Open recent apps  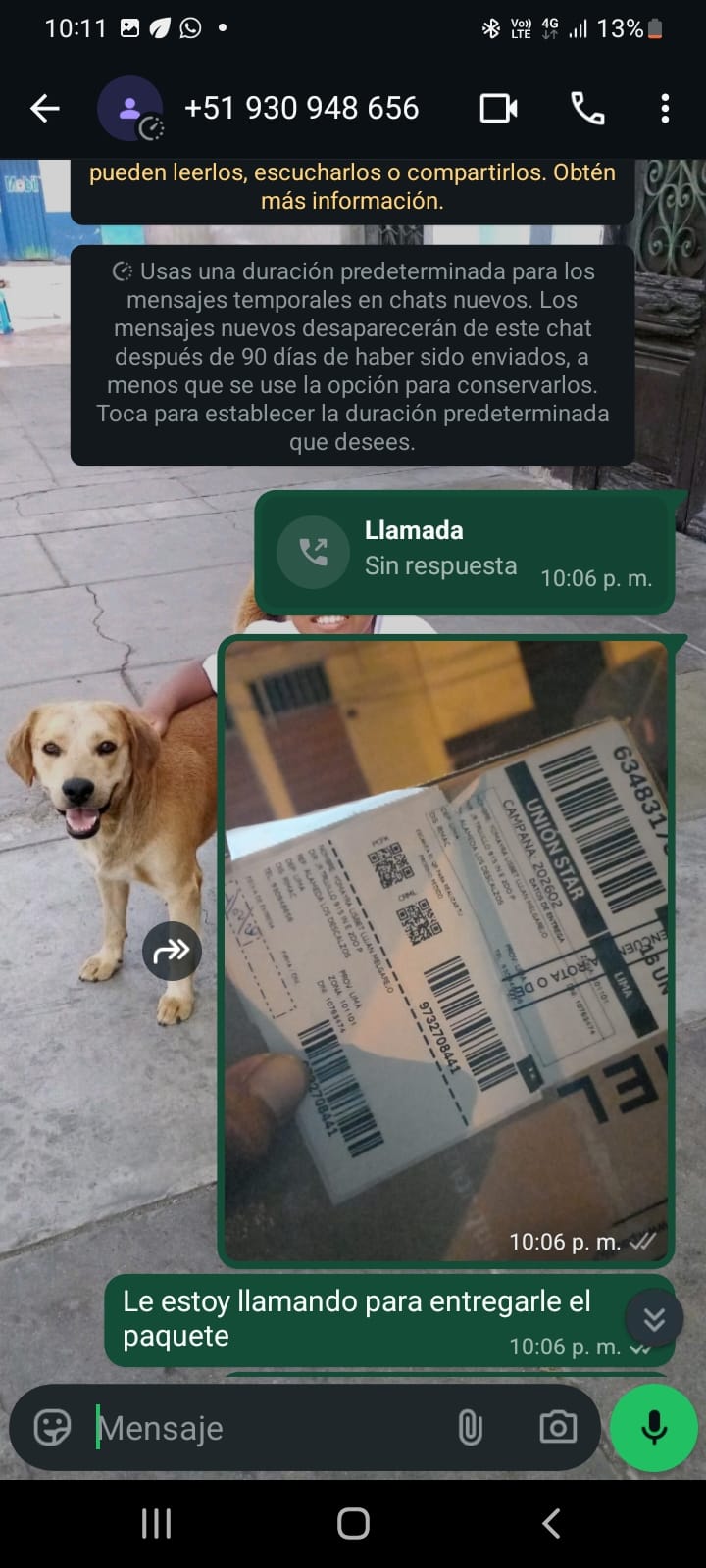point(157,1523)
